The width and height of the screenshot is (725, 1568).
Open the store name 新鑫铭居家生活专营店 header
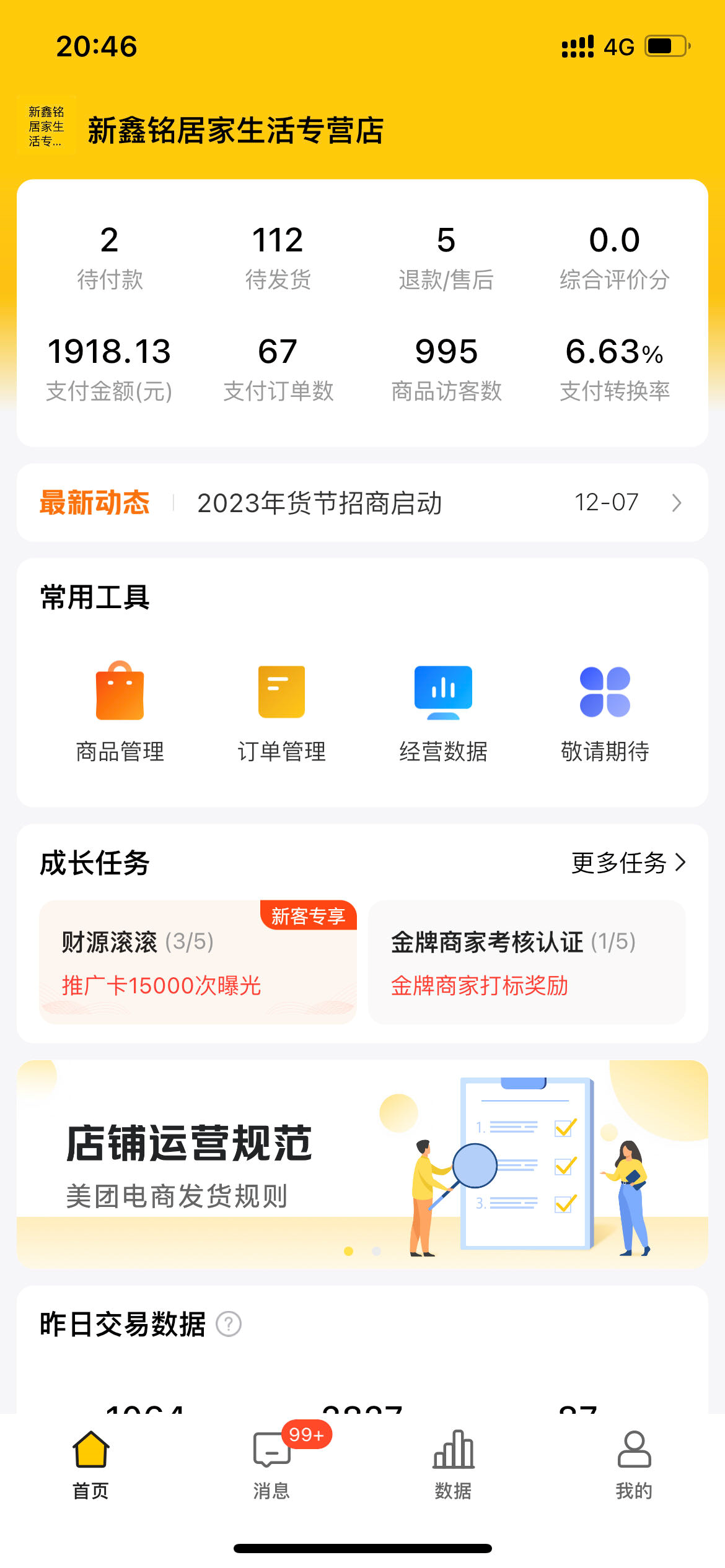click(x=235, y=131)
